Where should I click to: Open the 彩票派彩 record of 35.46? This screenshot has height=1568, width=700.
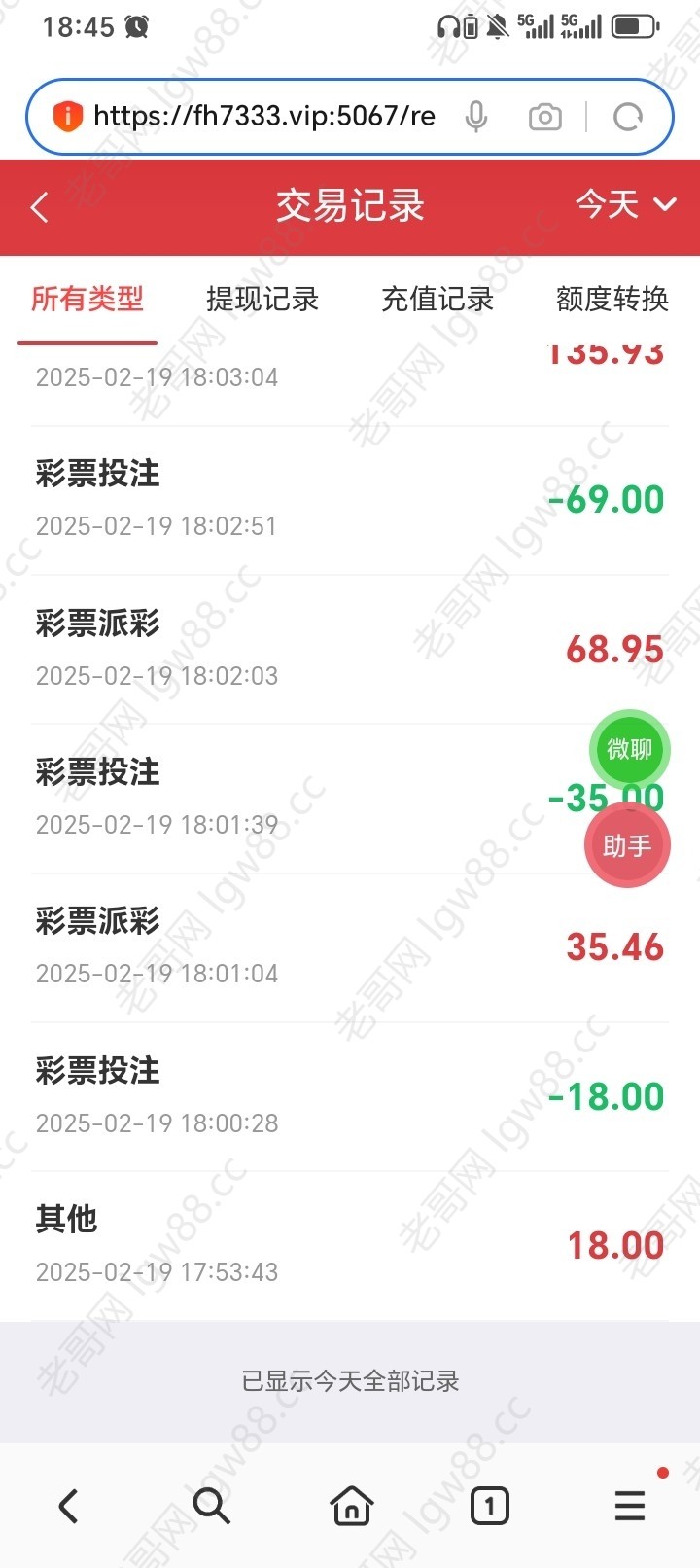[350, 947]
